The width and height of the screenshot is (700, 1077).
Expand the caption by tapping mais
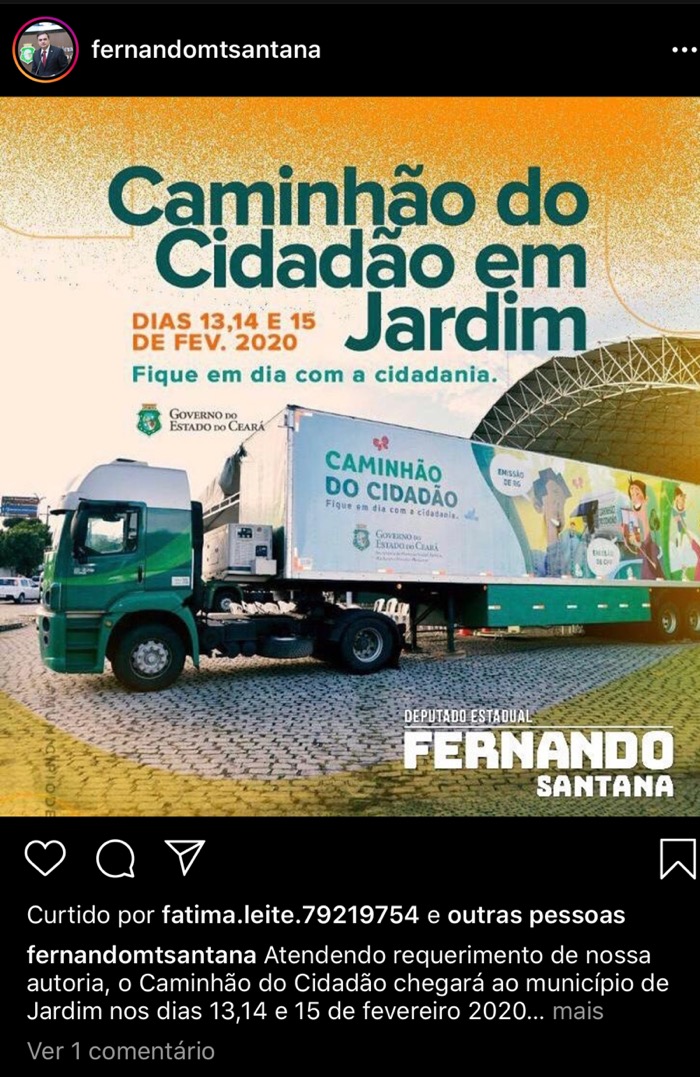pyautogui.click(x=577, y=1011)
